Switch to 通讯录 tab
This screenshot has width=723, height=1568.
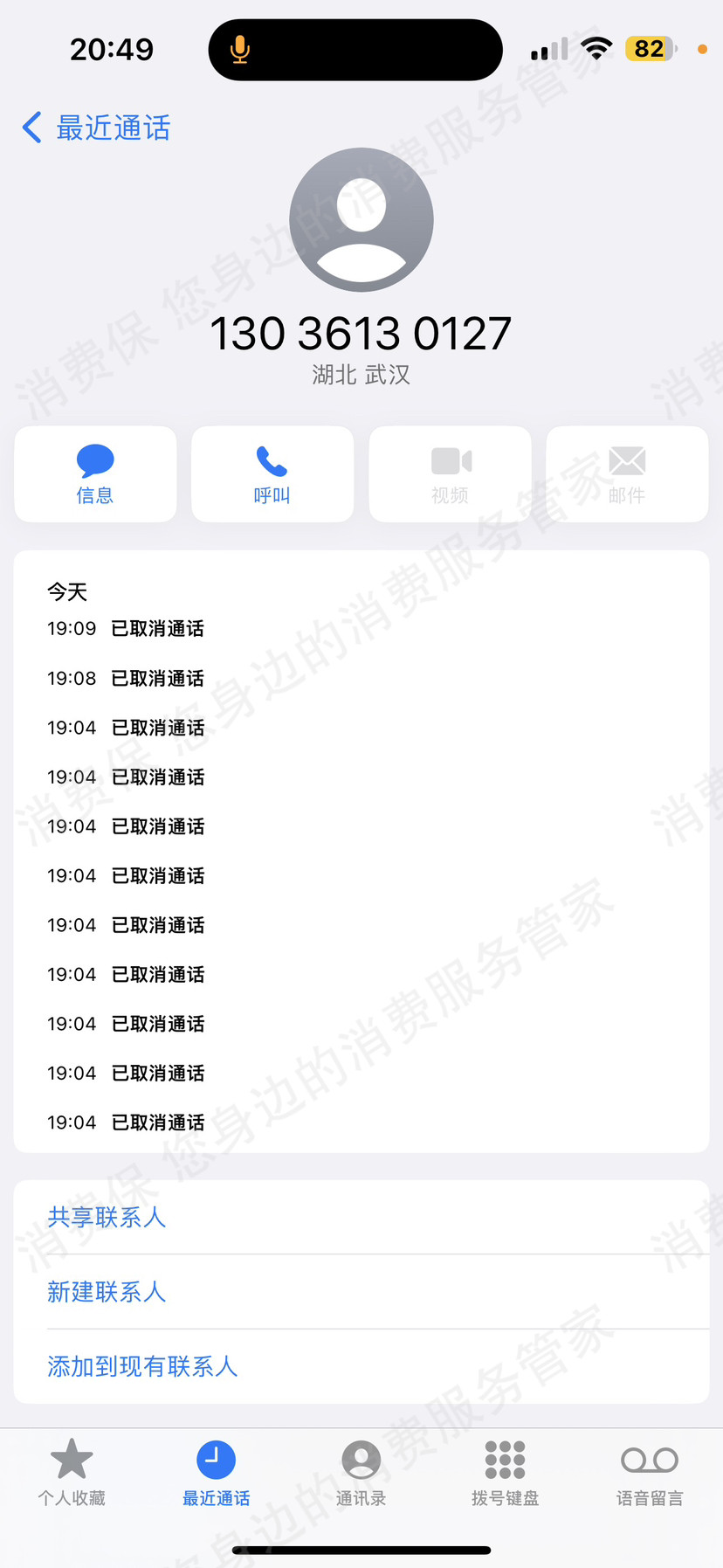click(361, 1474)
